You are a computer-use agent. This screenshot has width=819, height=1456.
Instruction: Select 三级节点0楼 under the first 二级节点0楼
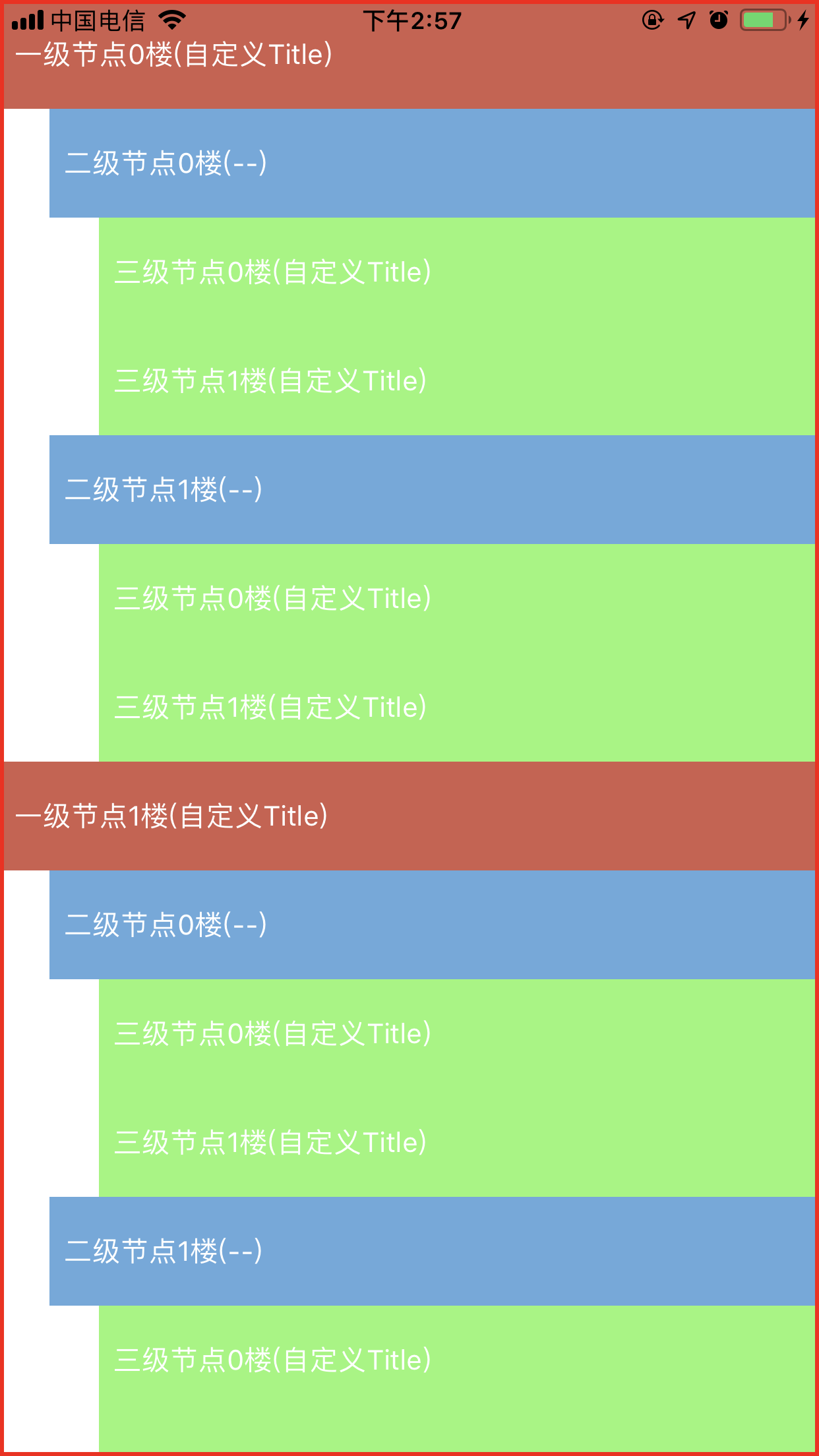point(457,272)
